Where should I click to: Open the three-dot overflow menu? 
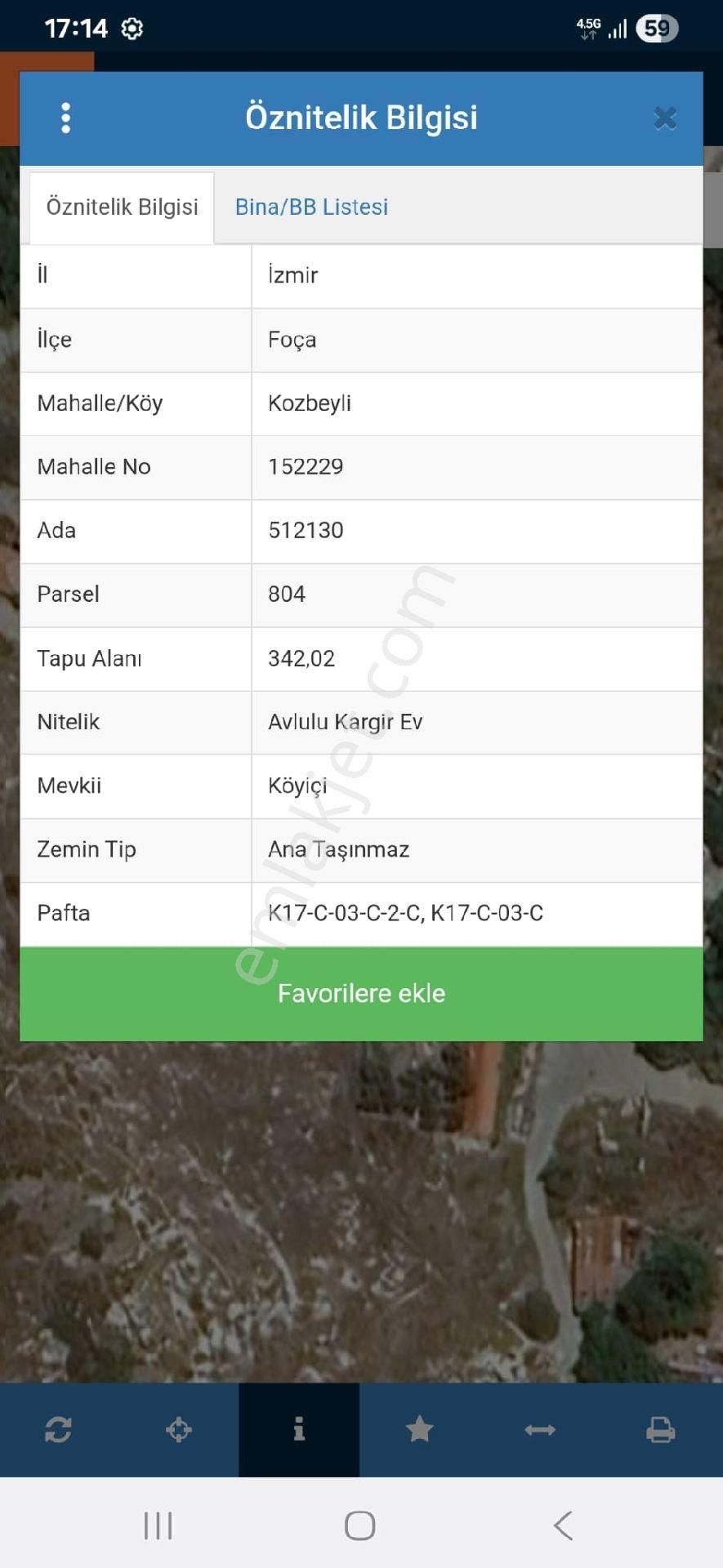click(66, 118)
